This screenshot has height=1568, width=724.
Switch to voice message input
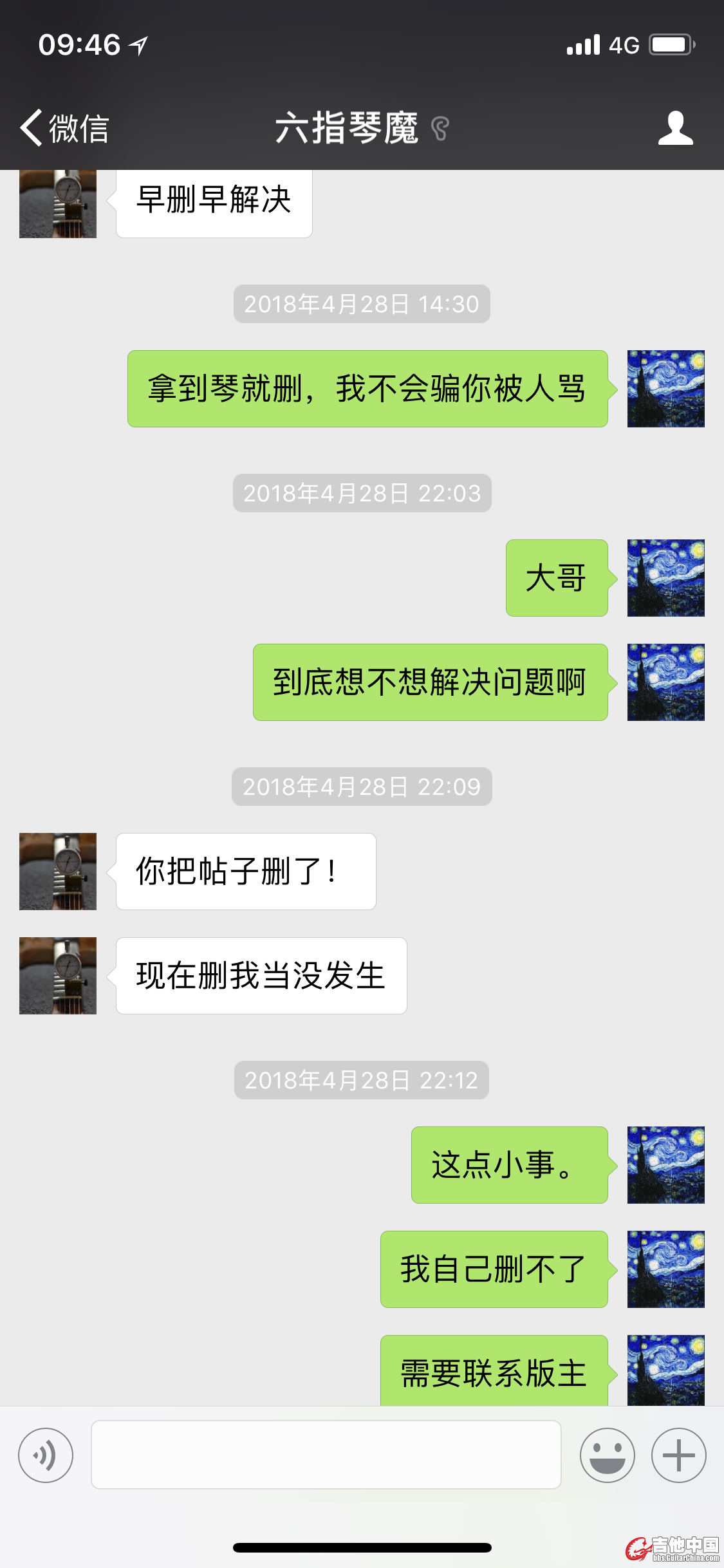[x=46, y=1455]
